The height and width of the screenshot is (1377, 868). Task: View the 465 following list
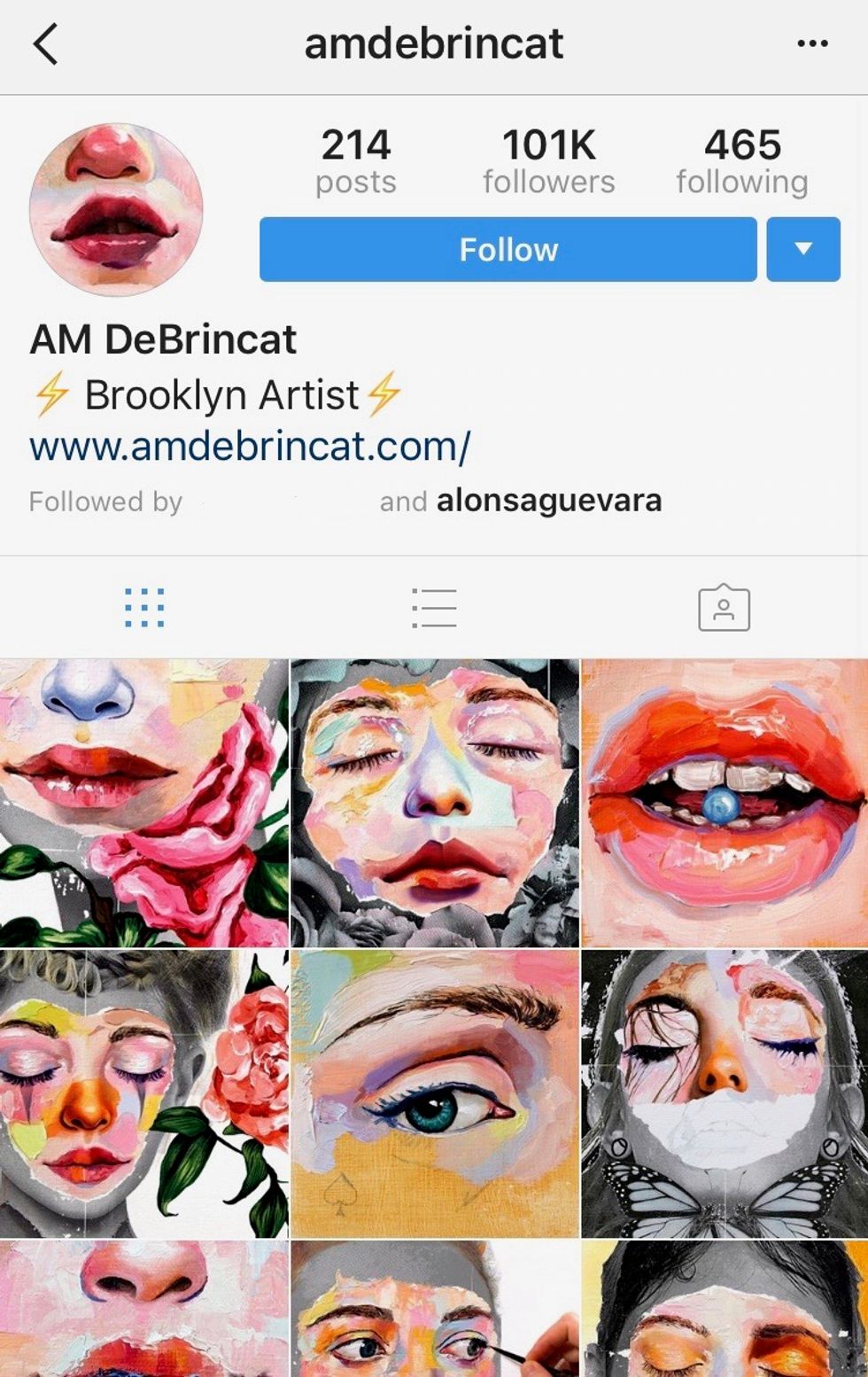coord(742,160)
